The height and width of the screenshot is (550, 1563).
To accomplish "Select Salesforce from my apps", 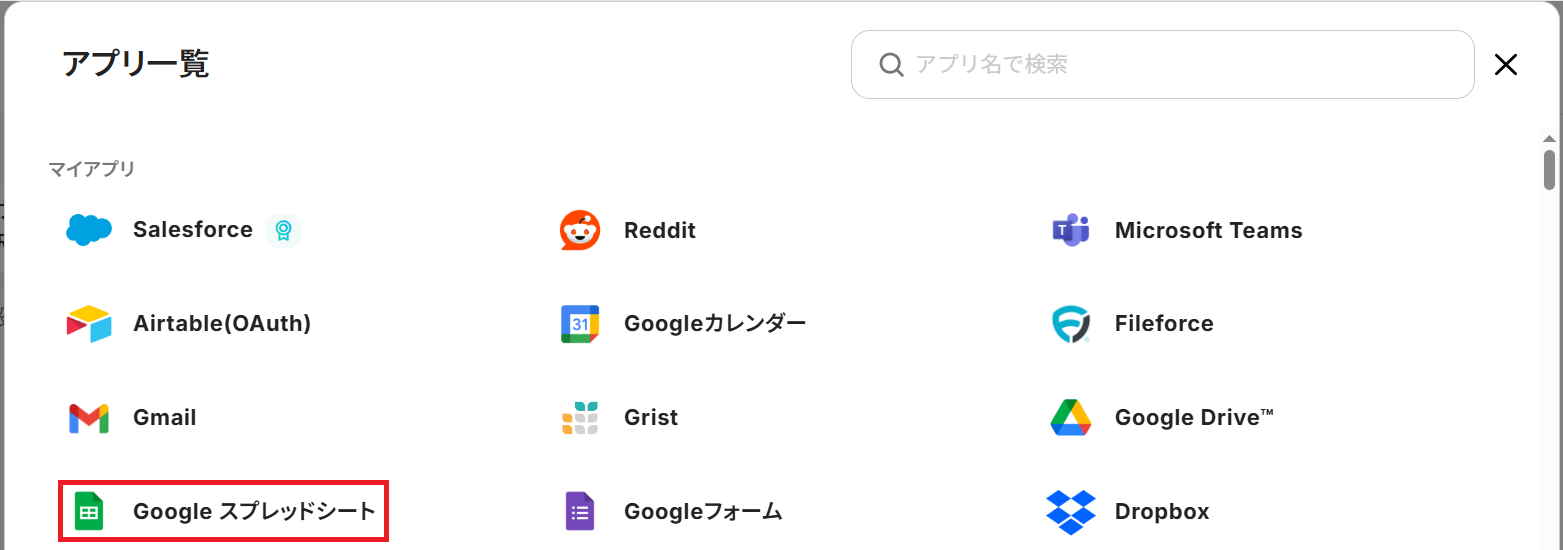I will [192, 230].
